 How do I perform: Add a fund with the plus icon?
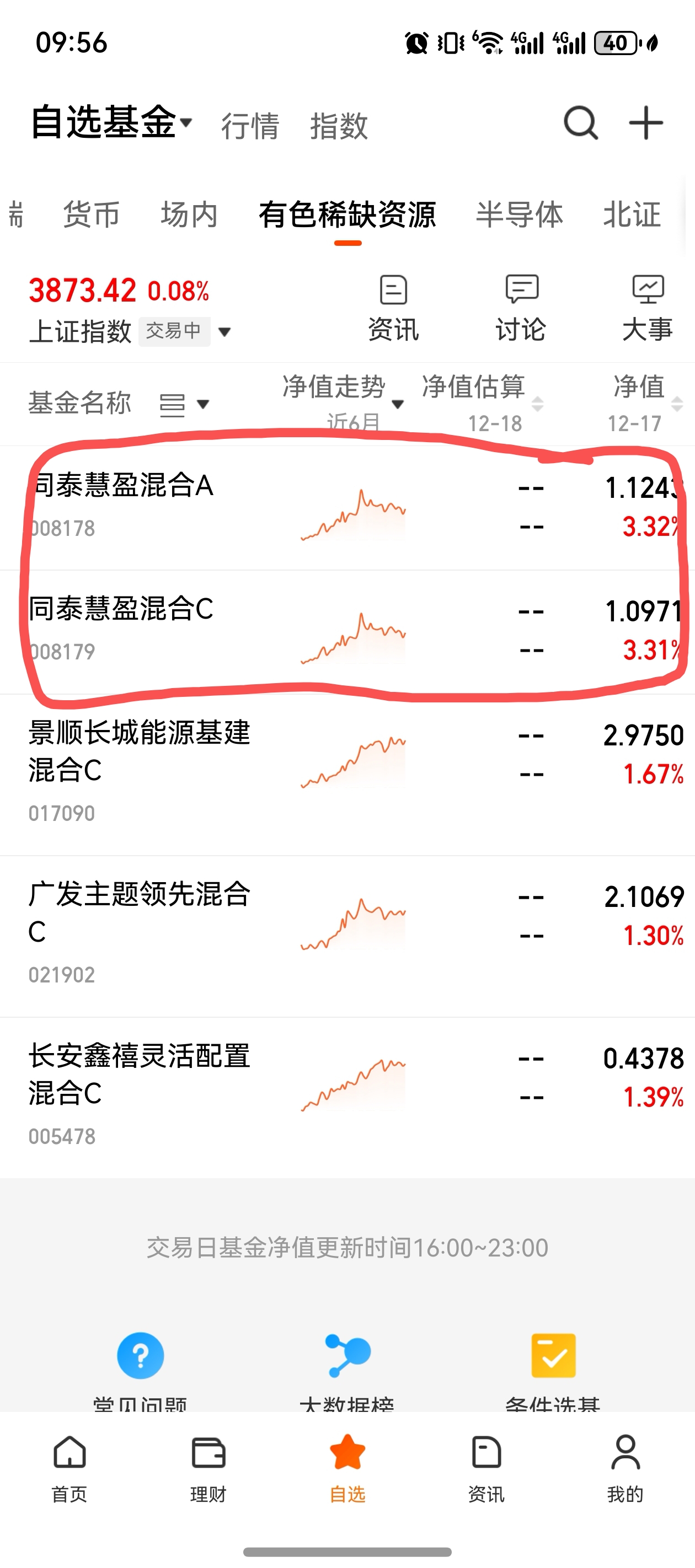(646, 123)
